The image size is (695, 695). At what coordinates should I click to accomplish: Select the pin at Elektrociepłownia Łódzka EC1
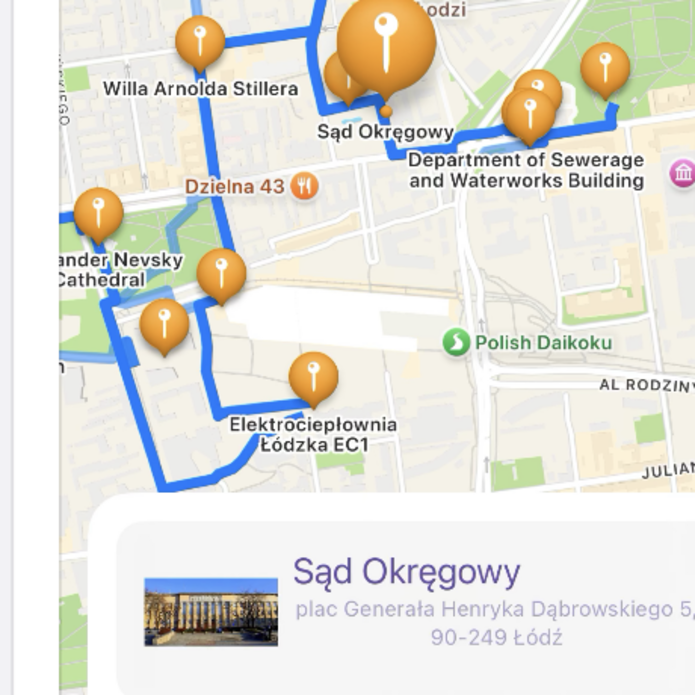pyautogui.click(x=313, y=377)
